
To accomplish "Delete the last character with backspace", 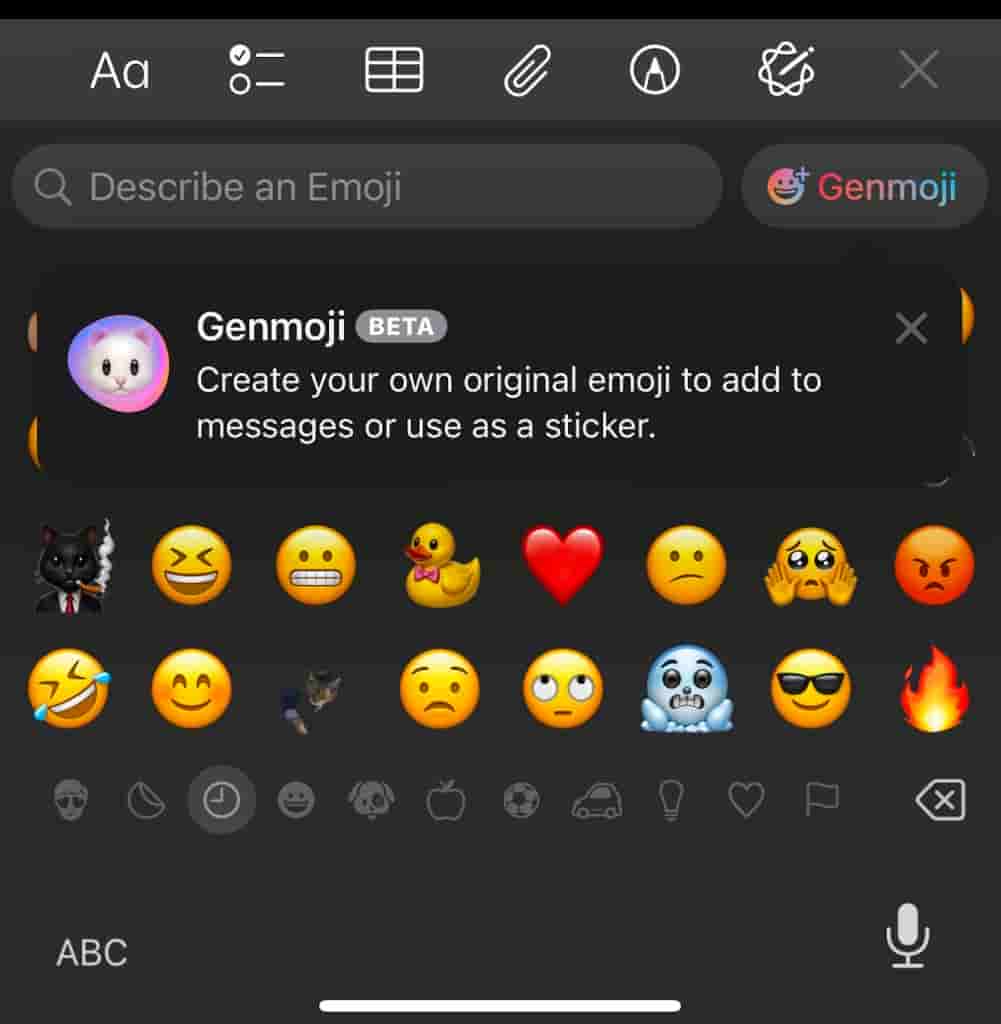I will 940,800.
